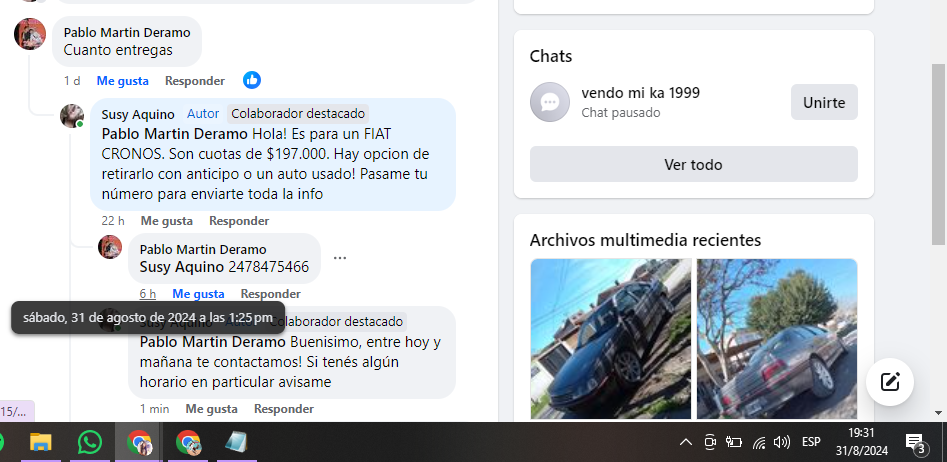Reply to Susy's "Buenisimo" comment

point(284,408)
